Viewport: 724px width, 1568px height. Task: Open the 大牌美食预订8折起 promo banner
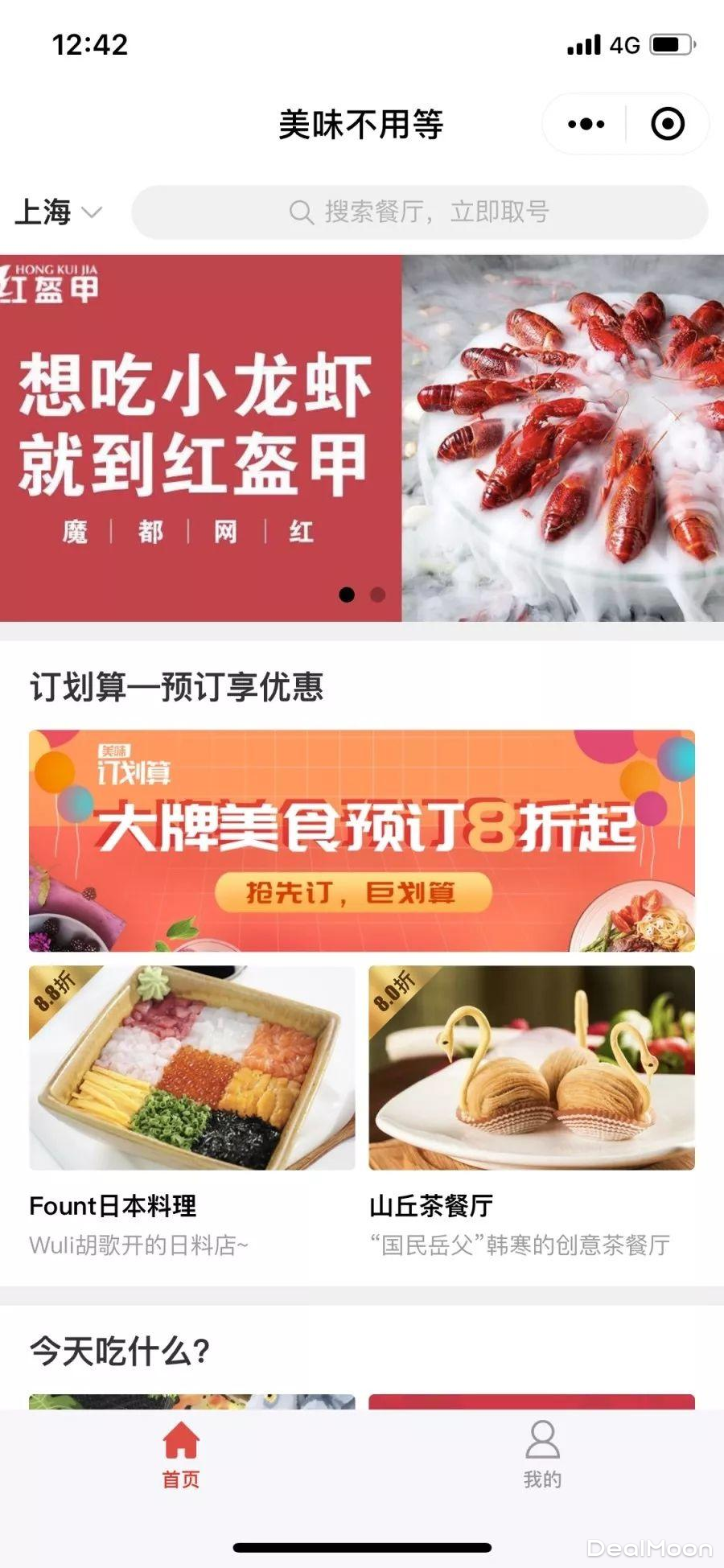(361, 840)
